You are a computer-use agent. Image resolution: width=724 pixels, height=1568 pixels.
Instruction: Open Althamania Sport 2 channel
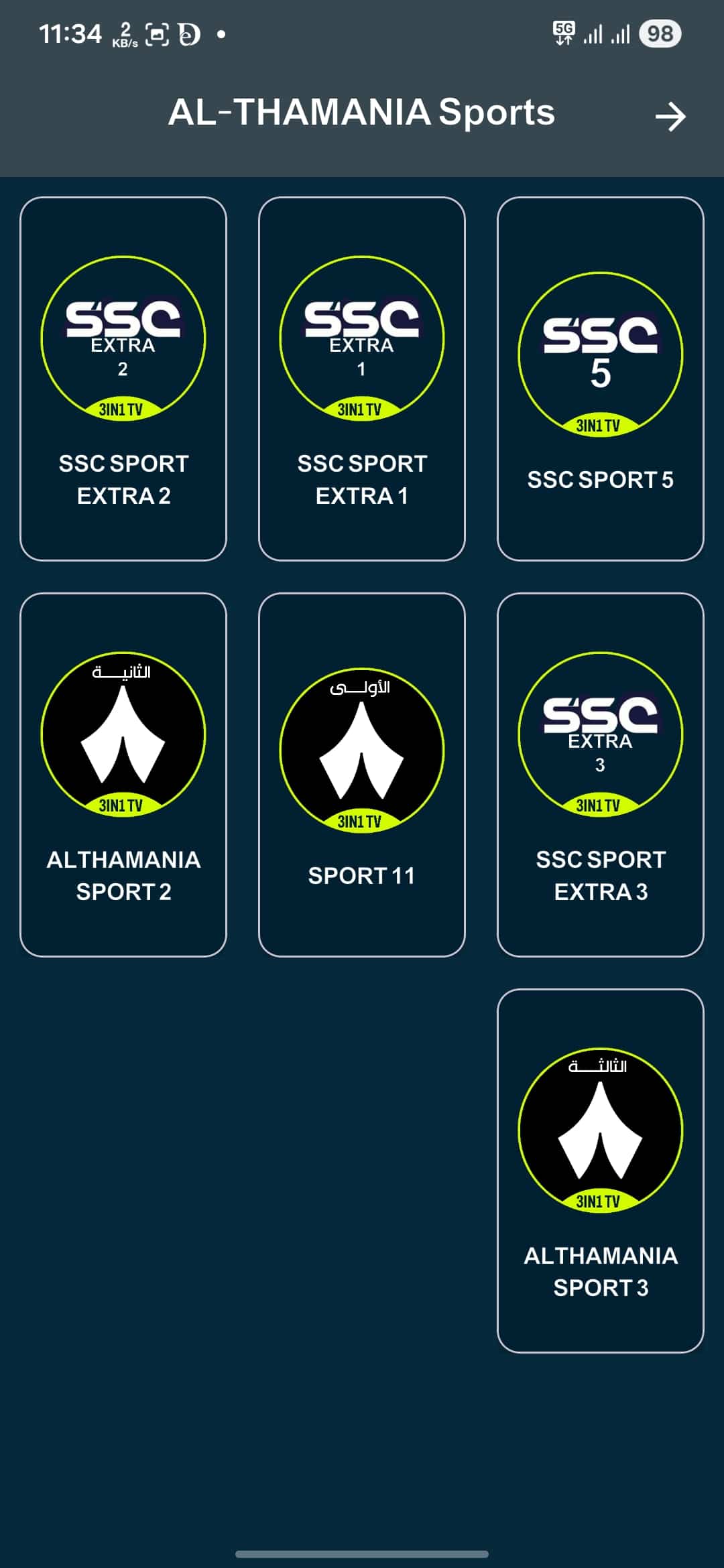(x=123, y=775)
